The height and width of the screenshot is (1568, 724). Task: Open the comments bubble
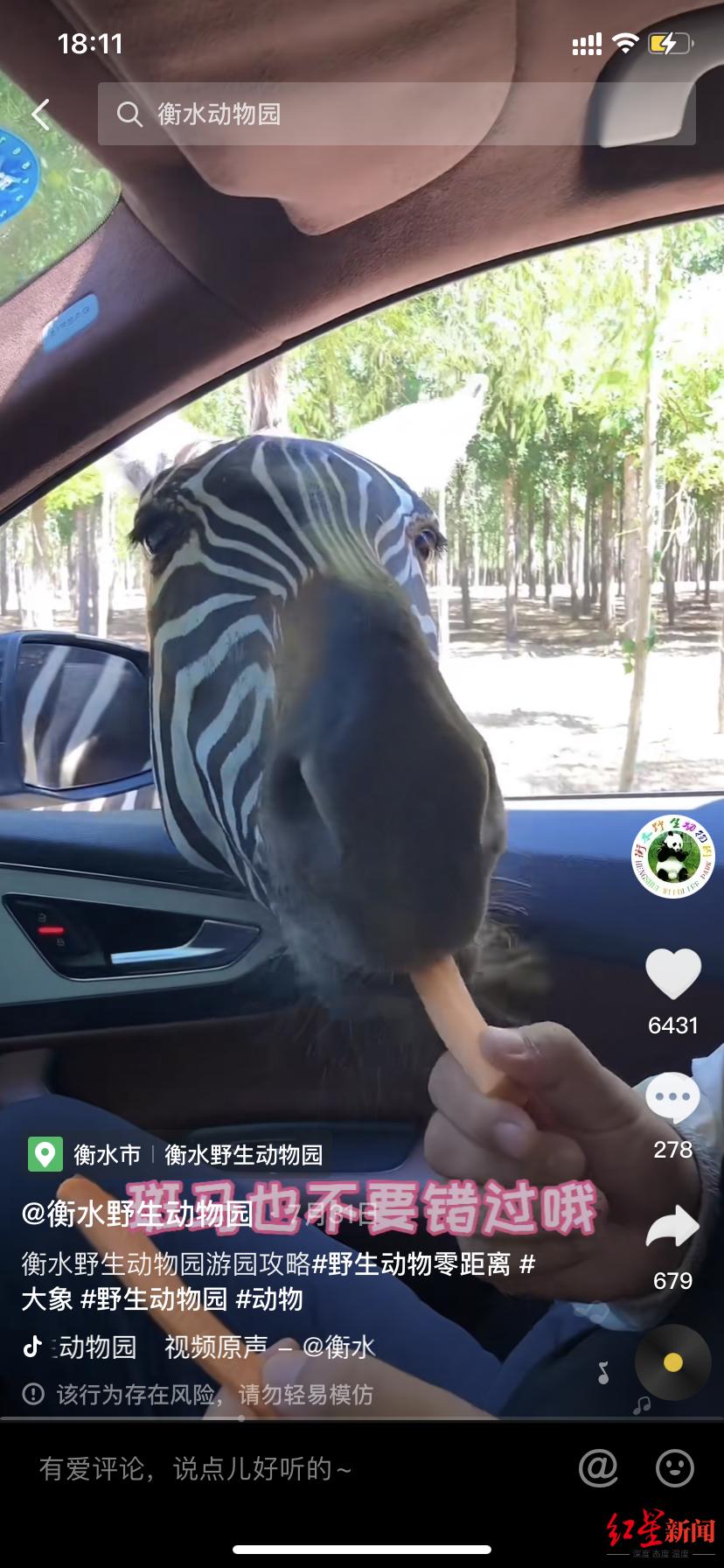[672, 1097]
